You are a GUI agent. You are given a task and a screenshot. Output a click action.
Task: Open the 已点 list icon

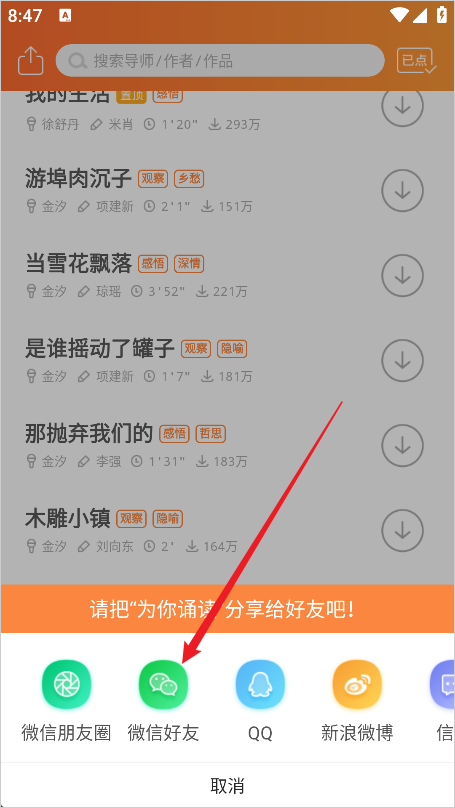click(416, 61)
